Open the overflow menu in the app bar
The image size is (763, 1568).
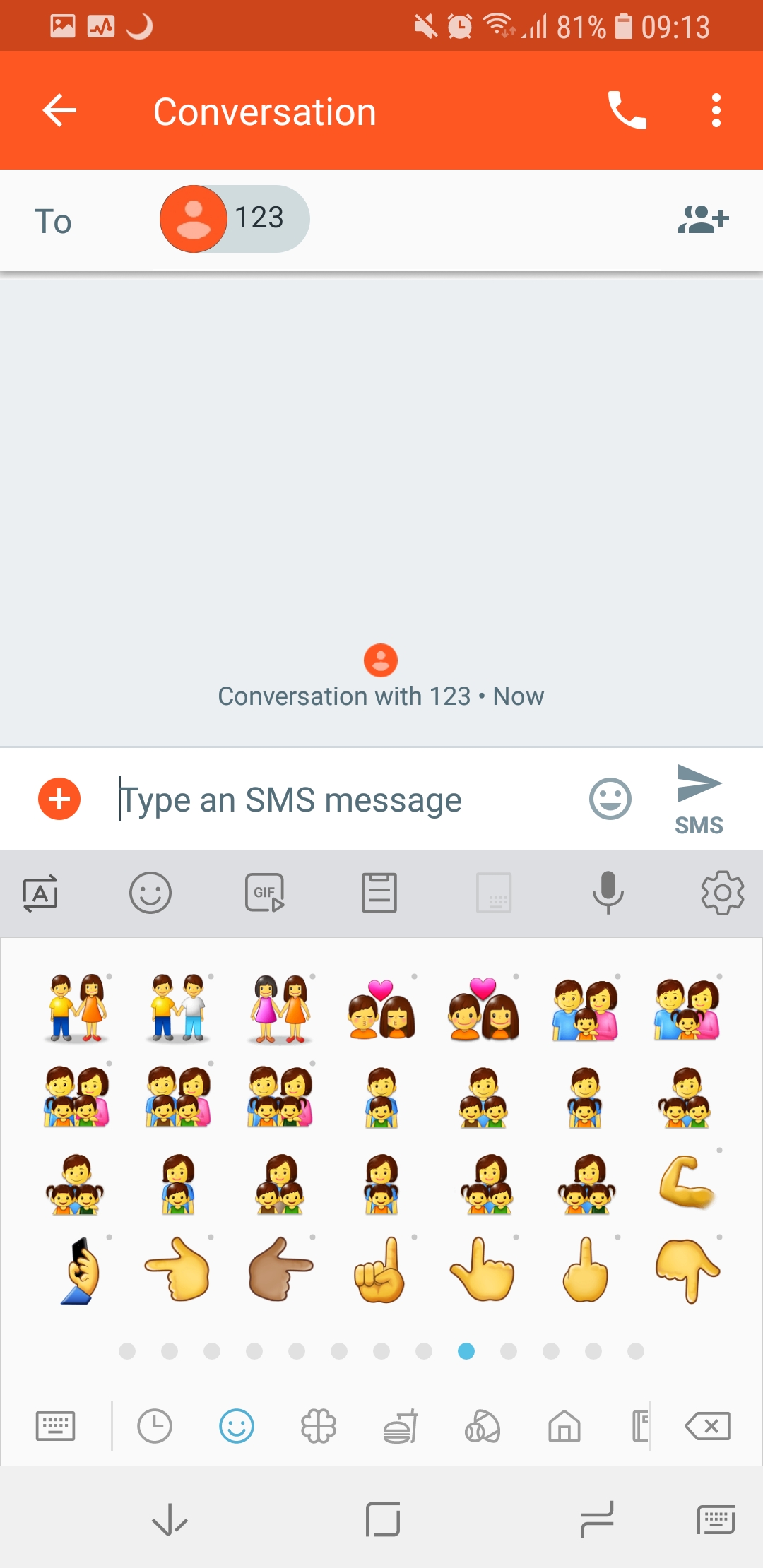716,111
